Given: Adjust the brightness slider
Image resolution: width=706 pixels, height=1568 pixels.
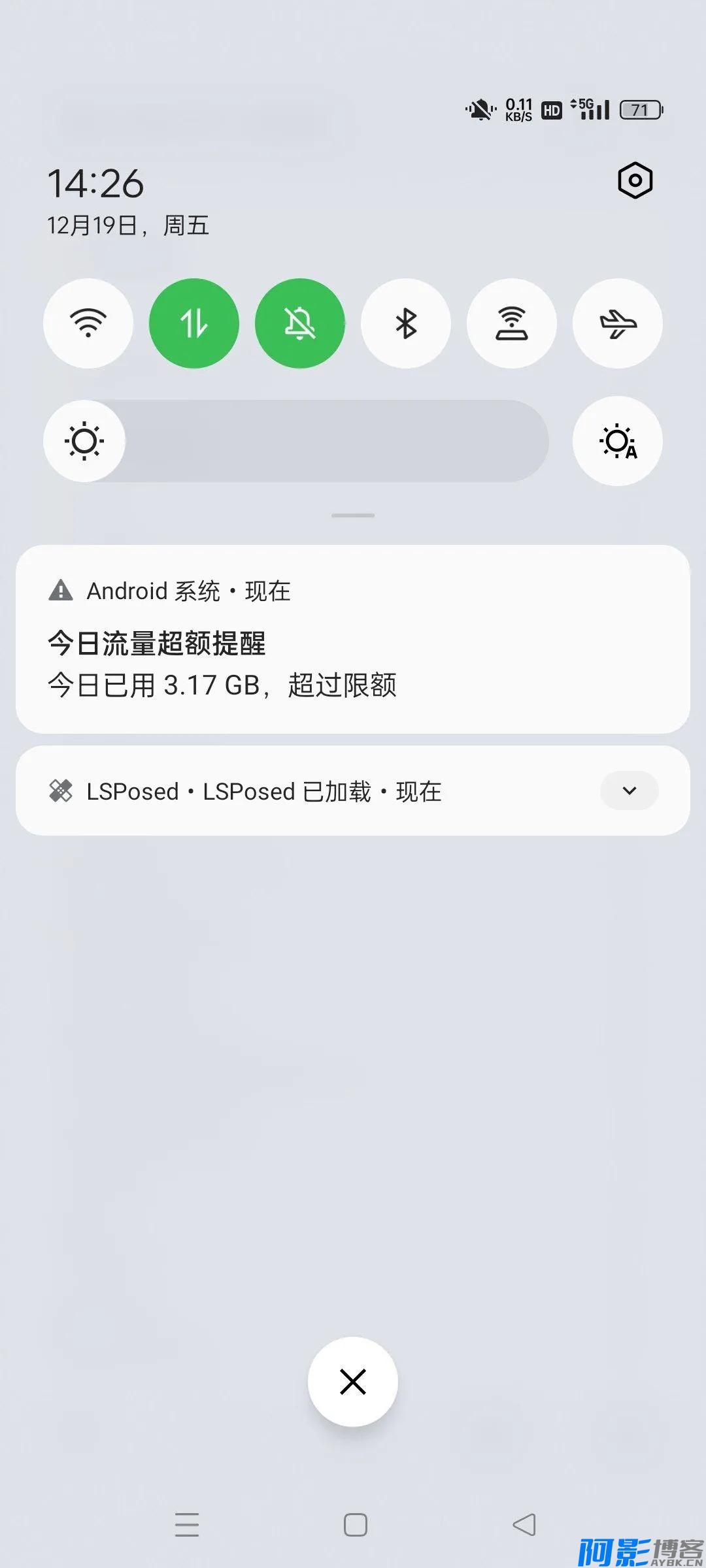Looking at the screenshot, I should (327, 441).
